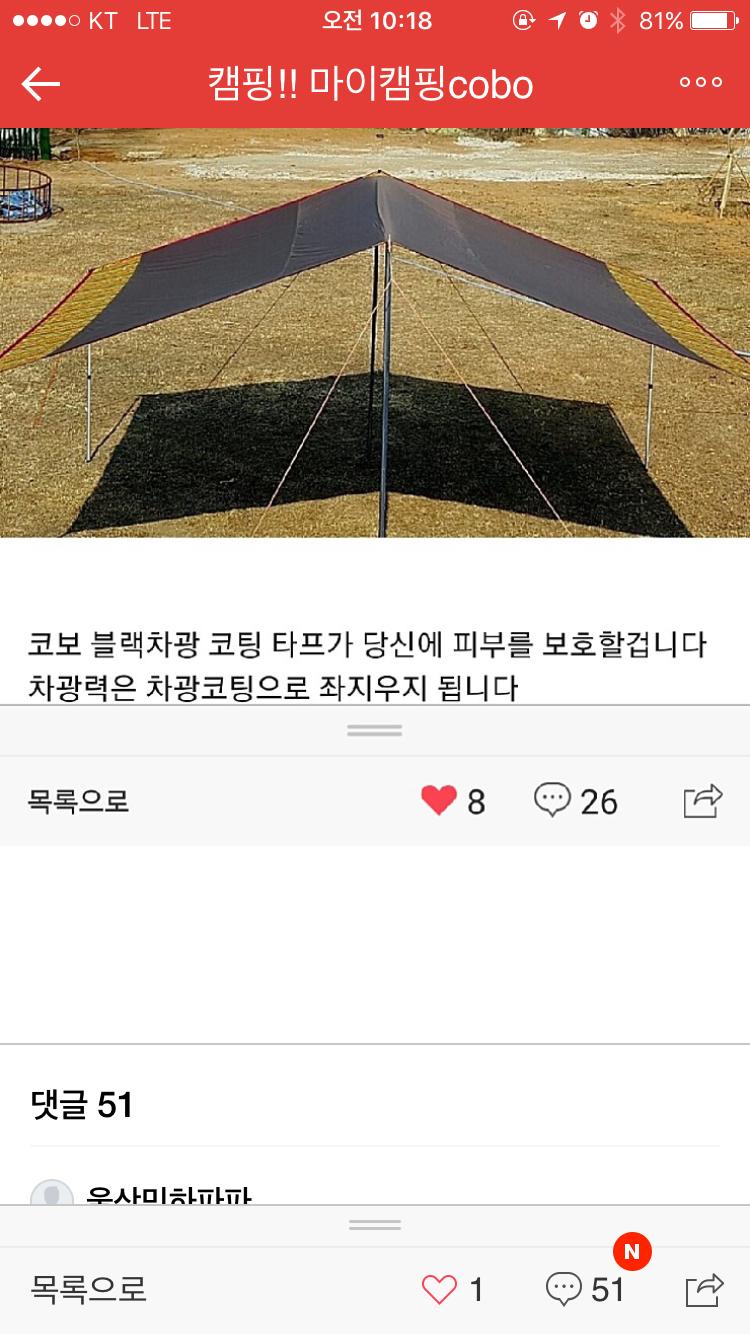Open the tarp photo
The image size is (750, 1334).
point(375,333)
